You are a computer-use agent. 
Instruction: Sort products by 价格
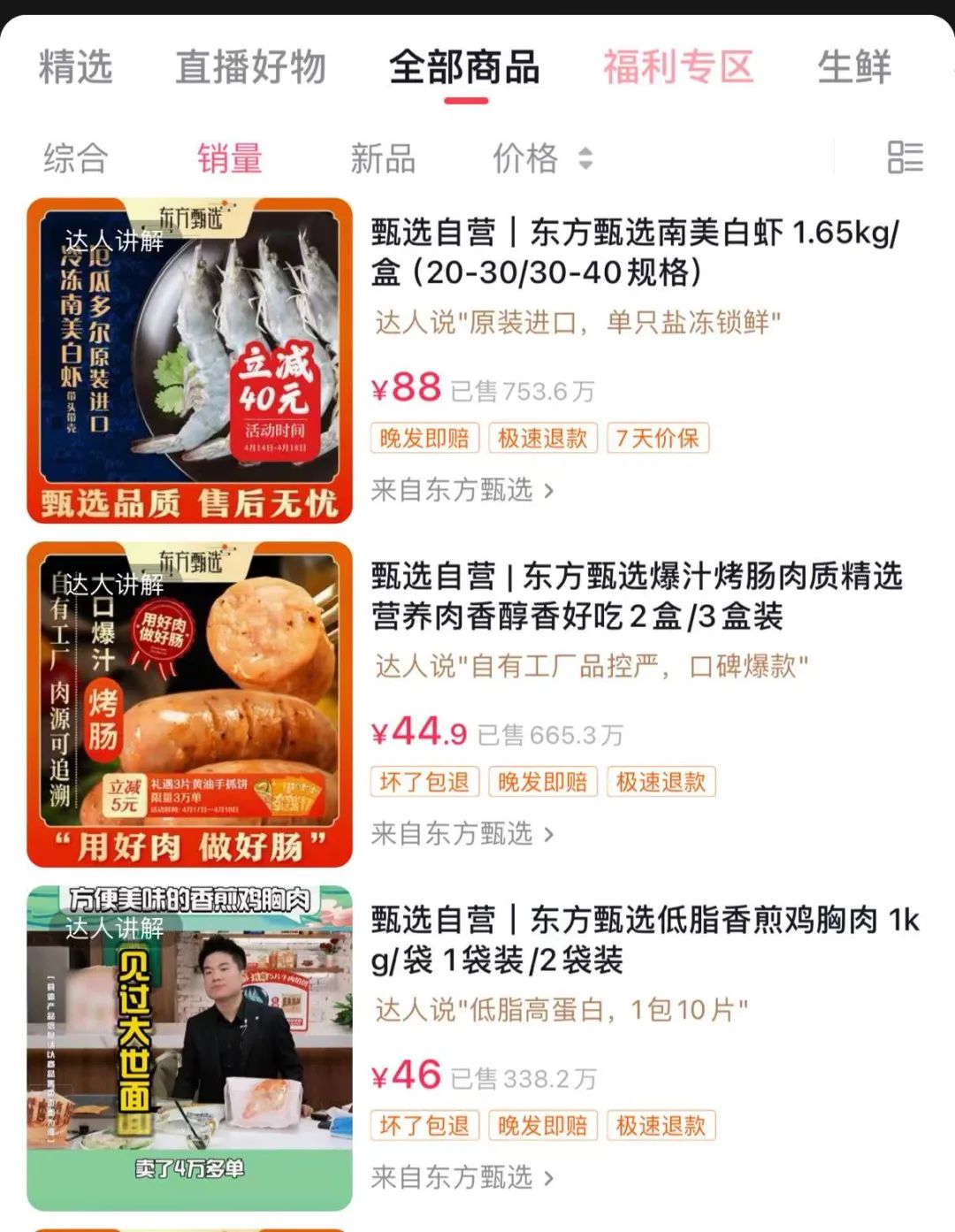(541, 159)
